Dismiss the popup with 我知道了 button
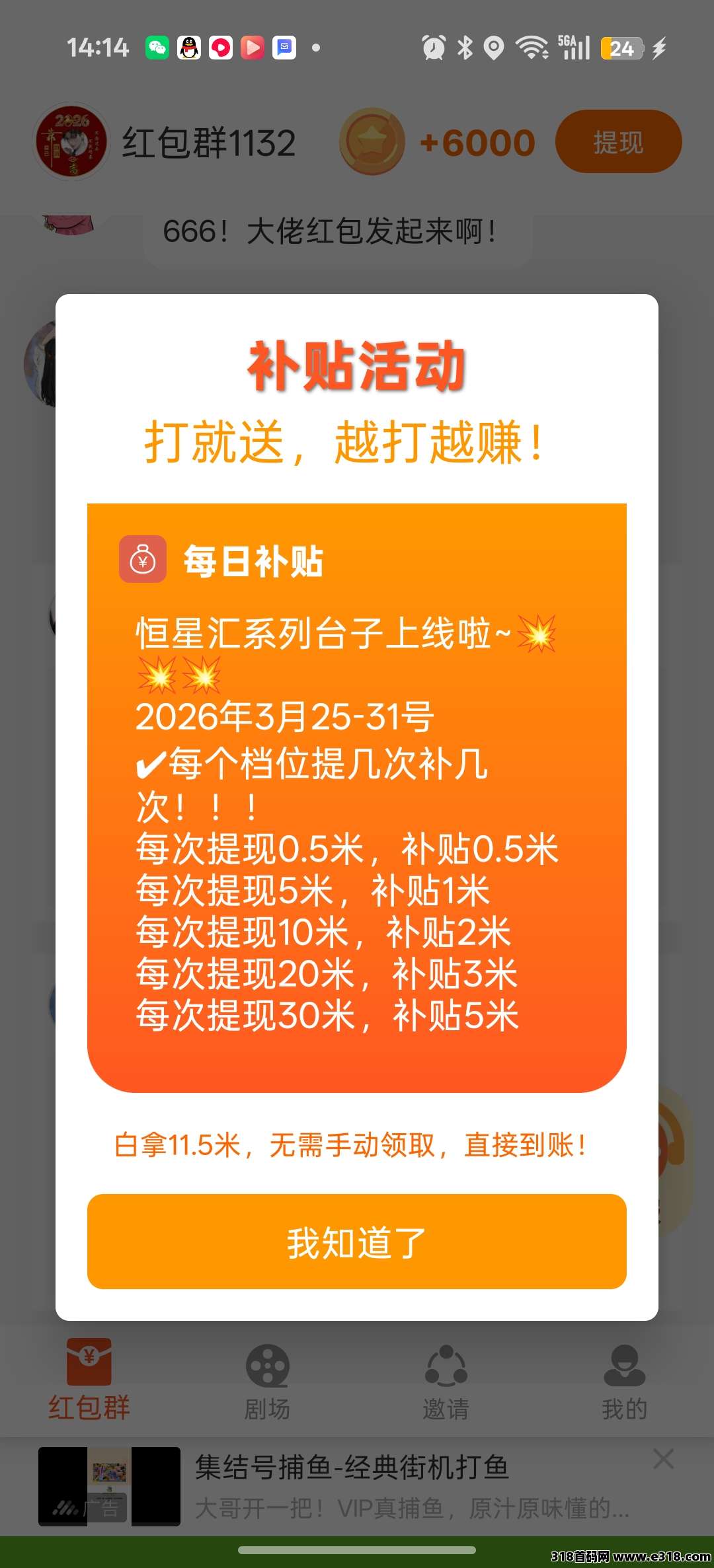The height and width of the screenshot is (1568, 714). [356, 1242]
